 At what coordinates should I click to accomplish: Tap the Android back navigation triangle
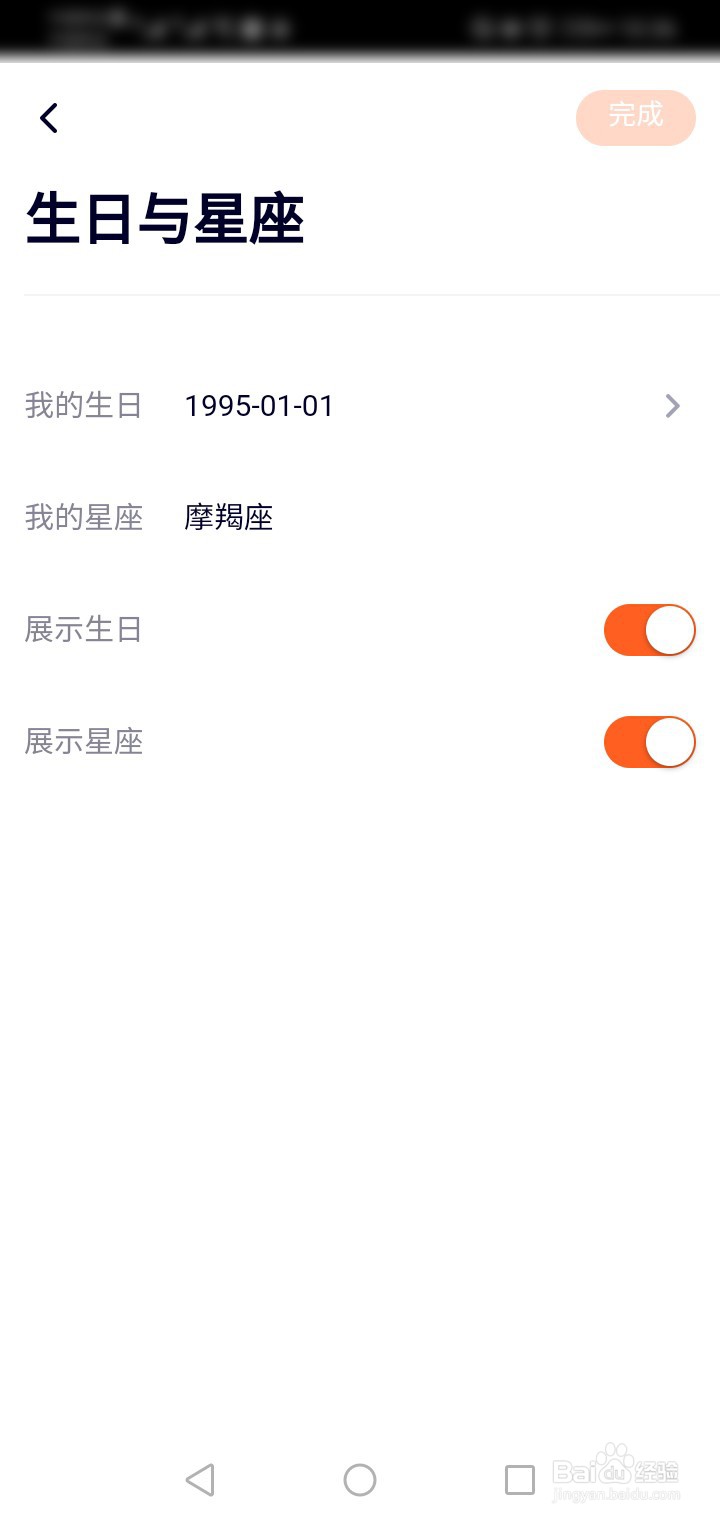point(200,1479)
